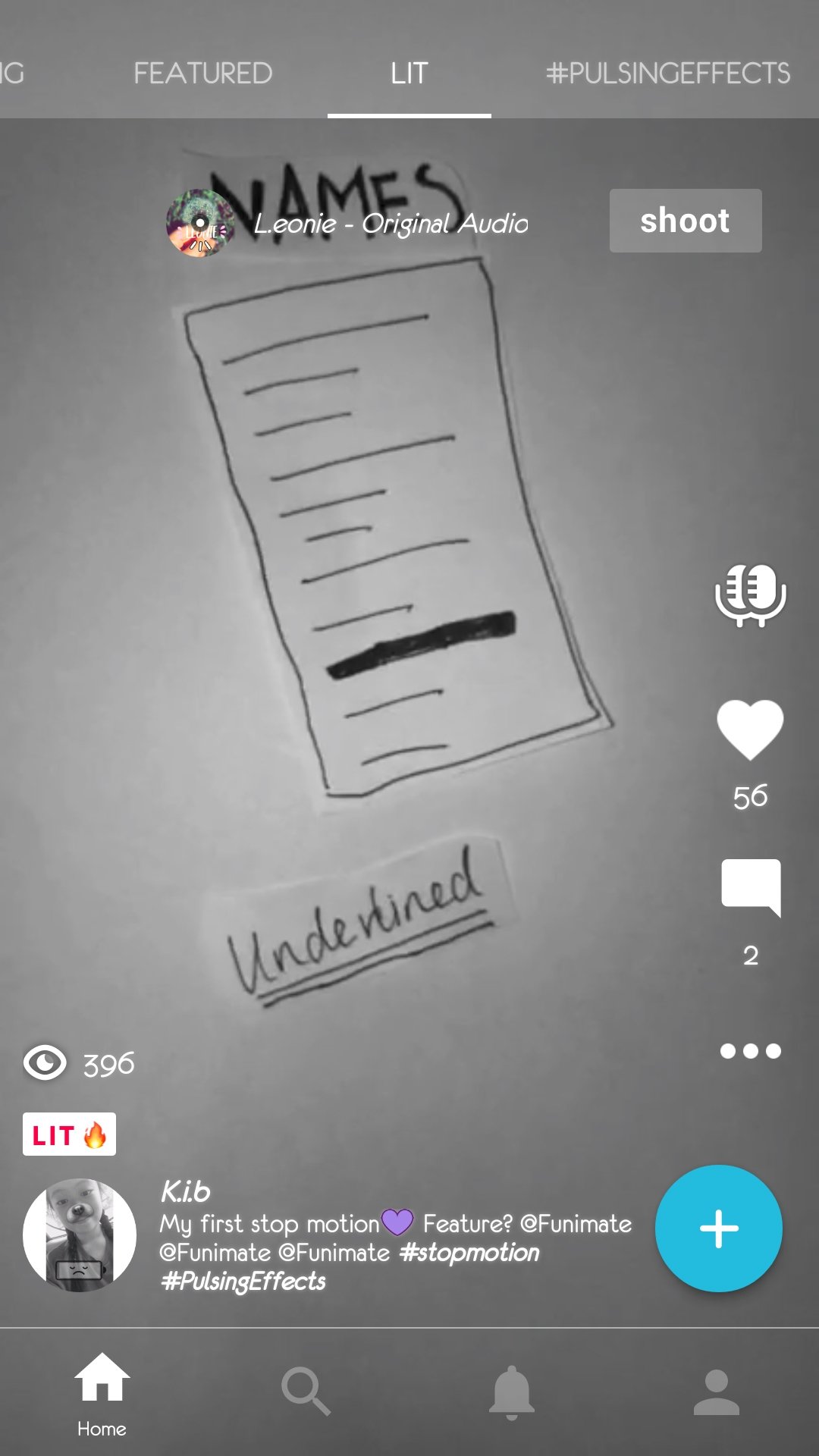Image resolution: width=819 pixels, height=1456 pixels.
Task: Open the comments bubble
Action: [x=751, y=887]
